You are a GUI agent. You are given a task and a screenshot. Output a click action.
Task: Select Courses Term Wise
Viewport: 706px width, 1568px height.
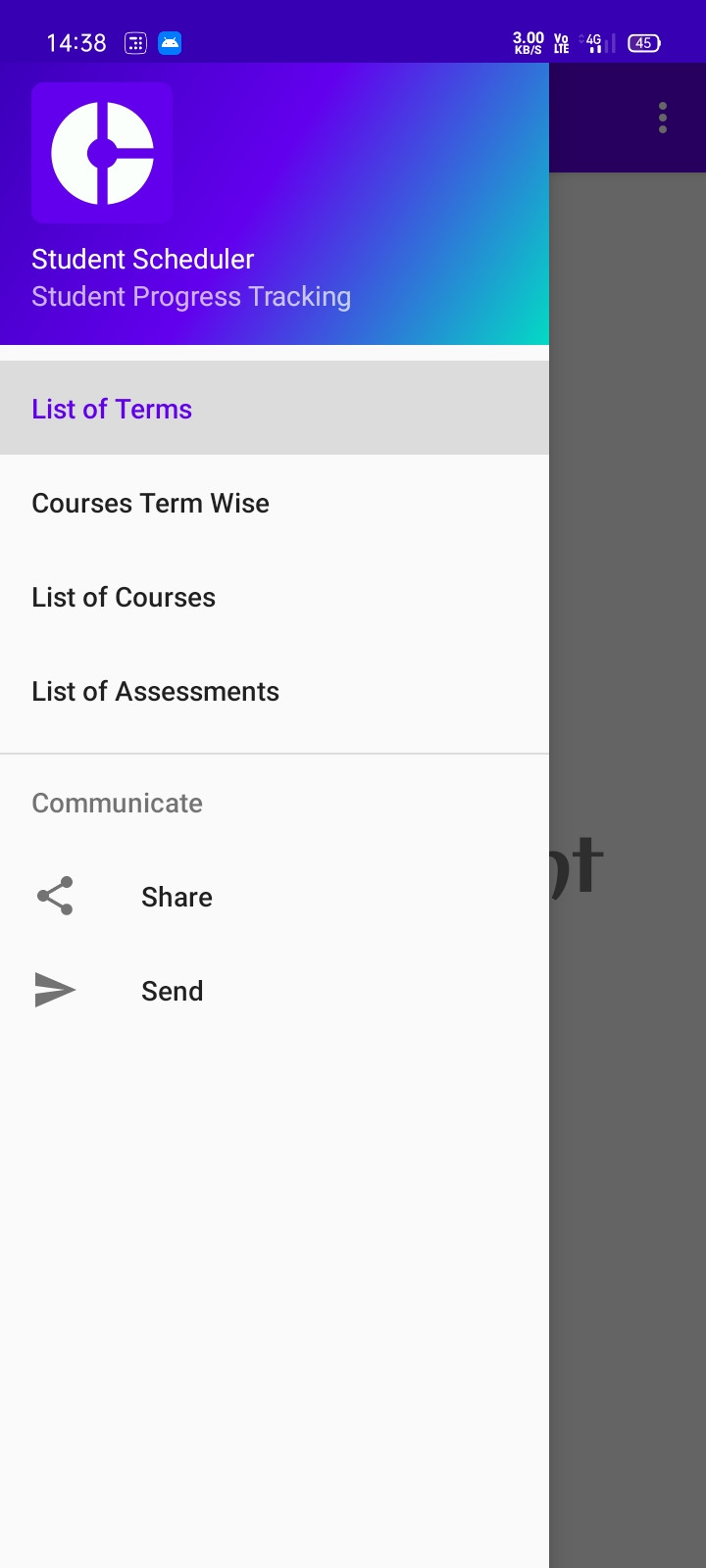pyautogui.click(x=275, y=502)
